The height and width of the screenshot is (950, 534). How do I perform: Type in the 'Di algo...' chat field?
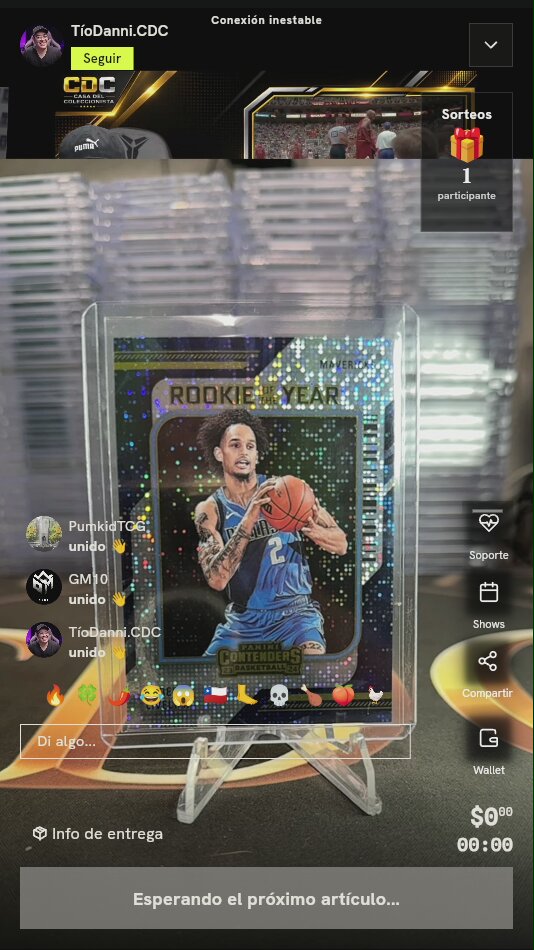tap(215, 741)
